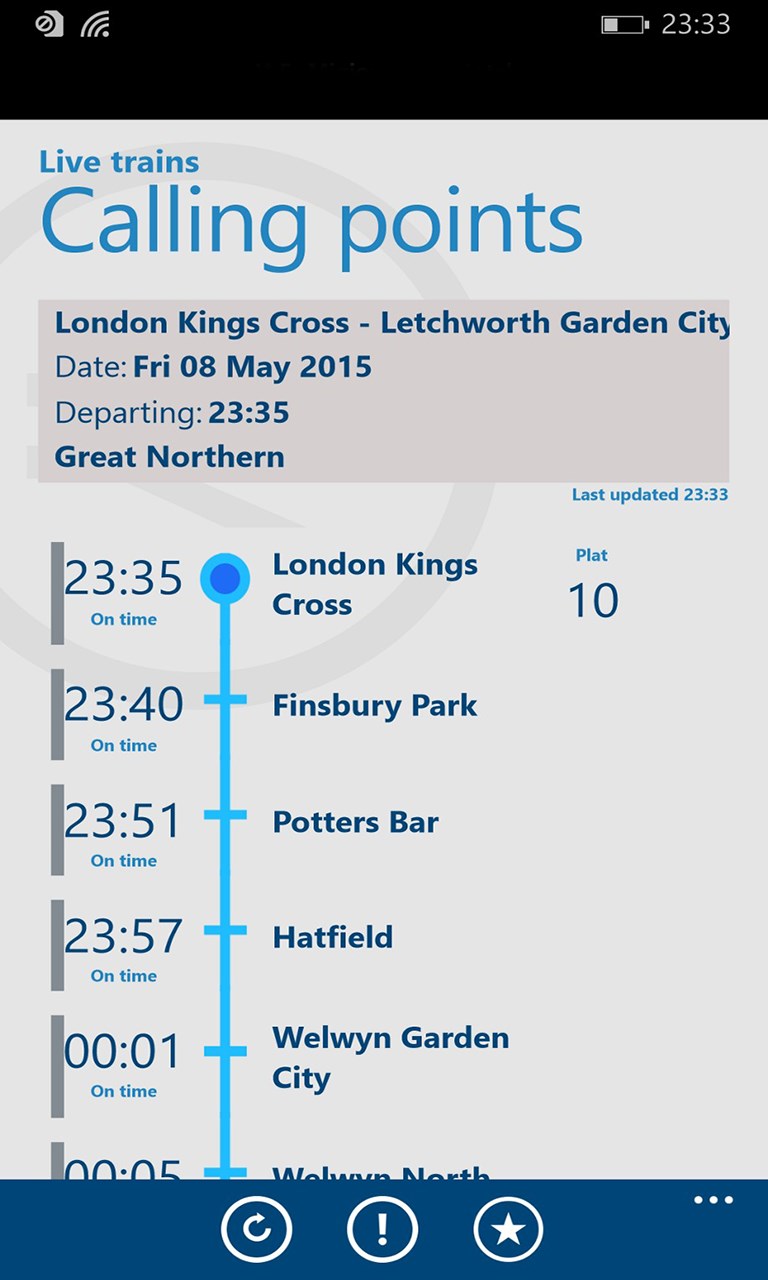View the Potters Bar calling point
768x1280 pixels.
pos(355,822)
